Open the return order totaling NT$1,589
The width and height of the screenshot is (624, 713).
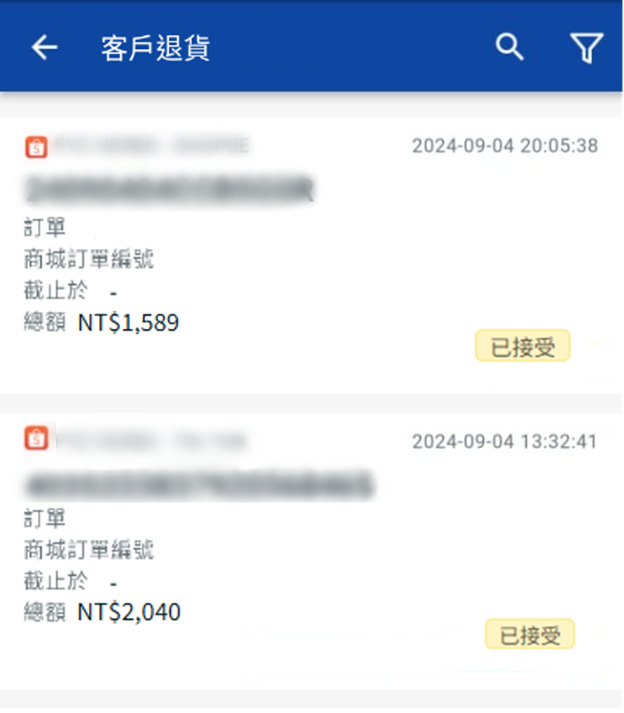[311, 255]
